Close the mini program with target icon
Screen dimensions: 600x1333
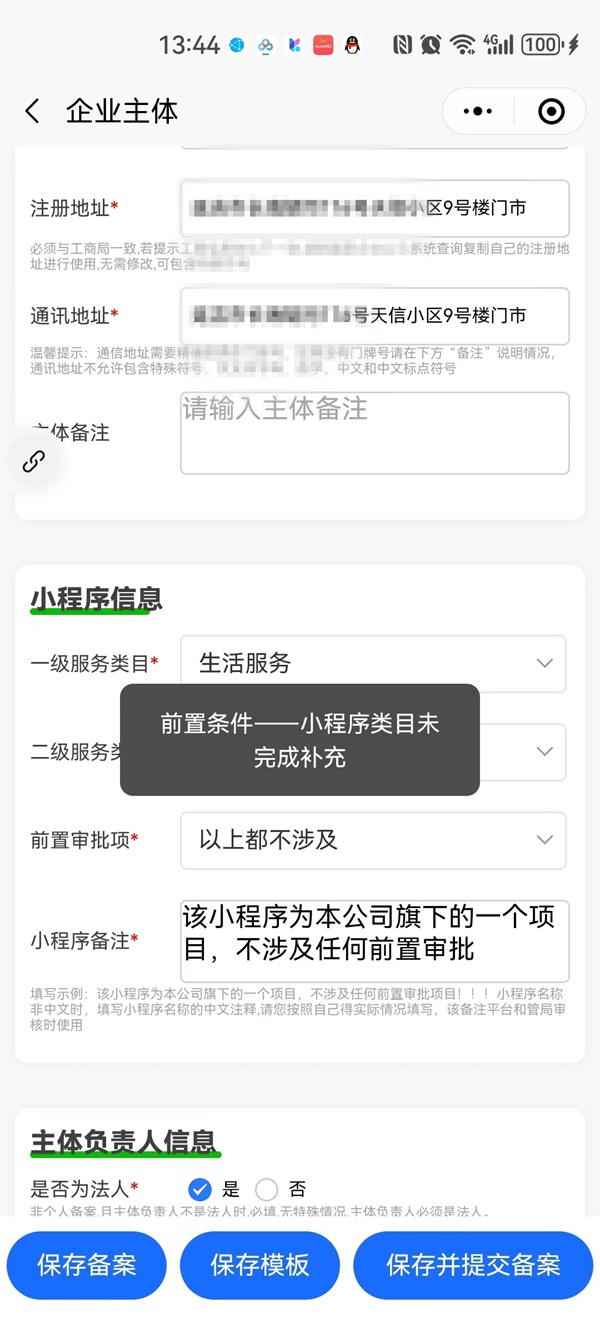click(x=551, y=111)
